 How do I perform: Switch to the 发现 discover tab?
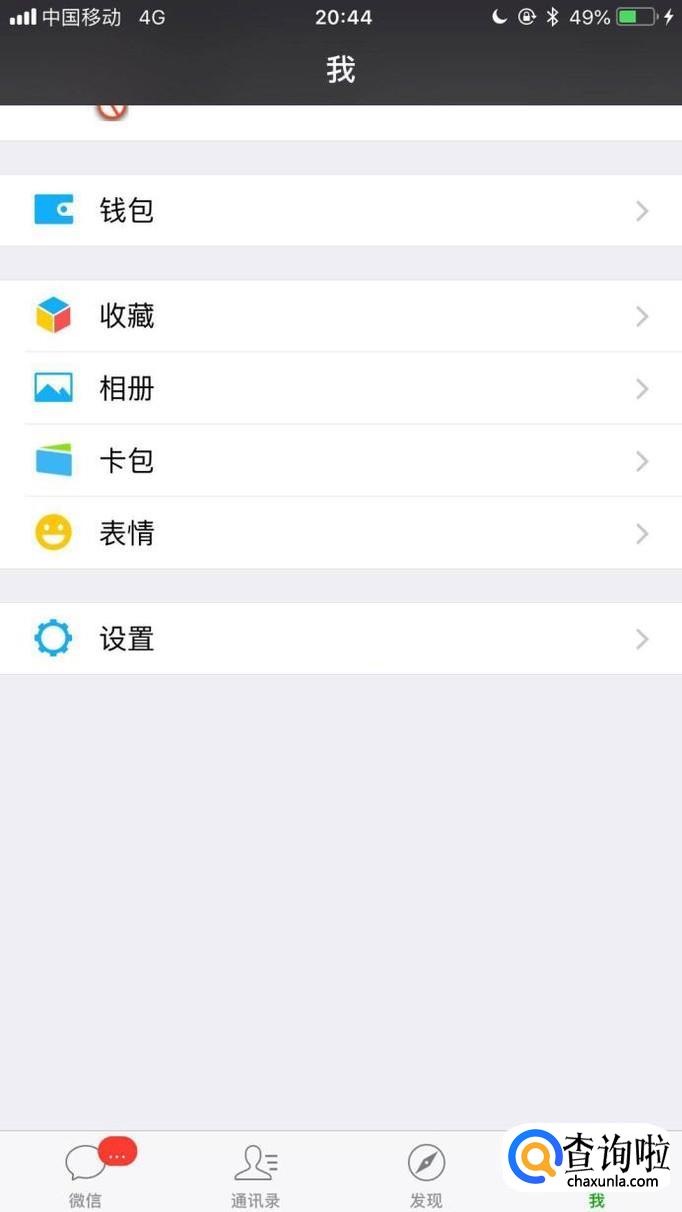click(x=426, y=1174)
